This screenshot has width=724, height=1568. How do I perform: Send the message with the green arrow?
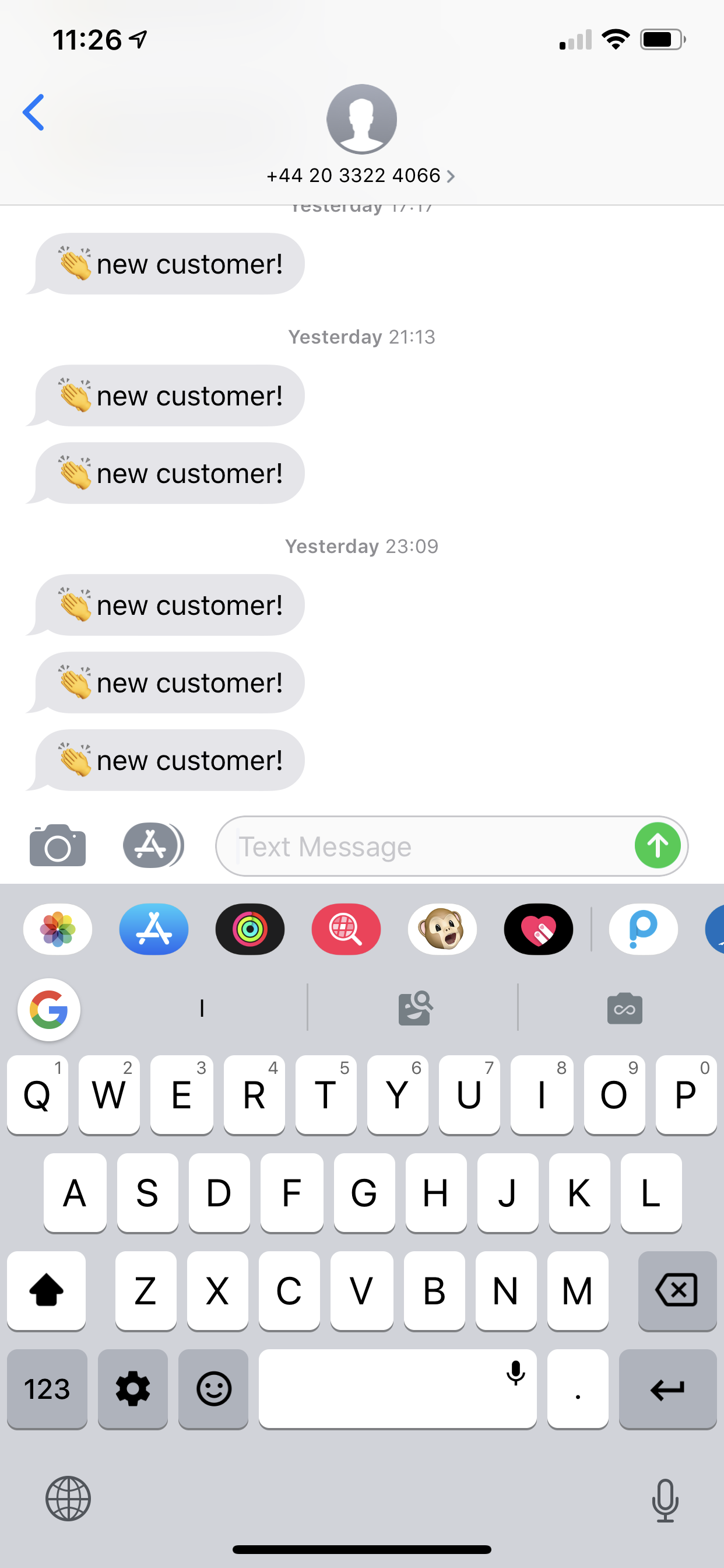(x=657, y=845)
